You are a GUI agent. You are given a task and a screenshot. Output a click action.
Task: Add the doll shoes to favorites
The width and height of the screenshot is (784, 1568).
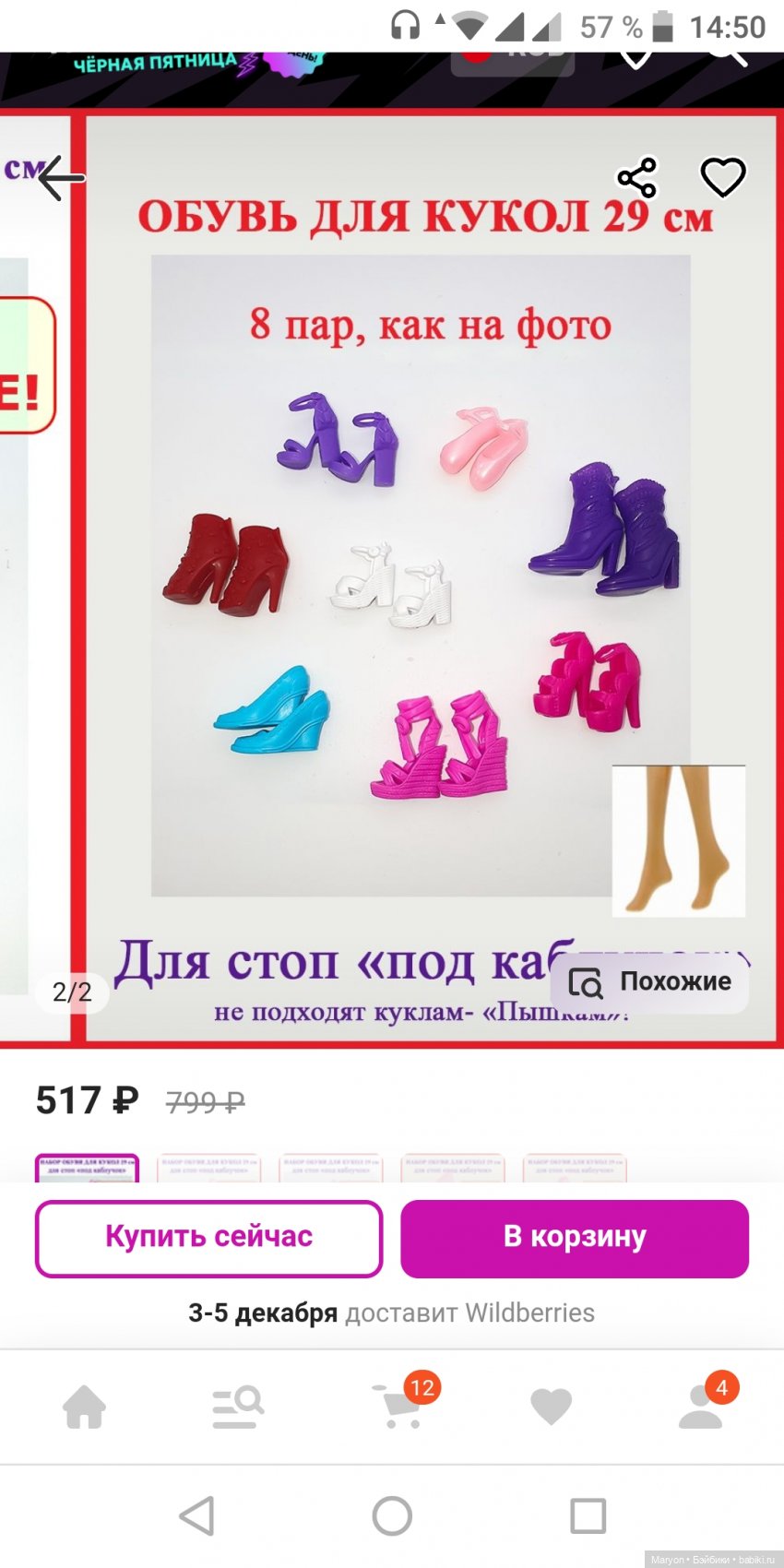coord(722,178)
